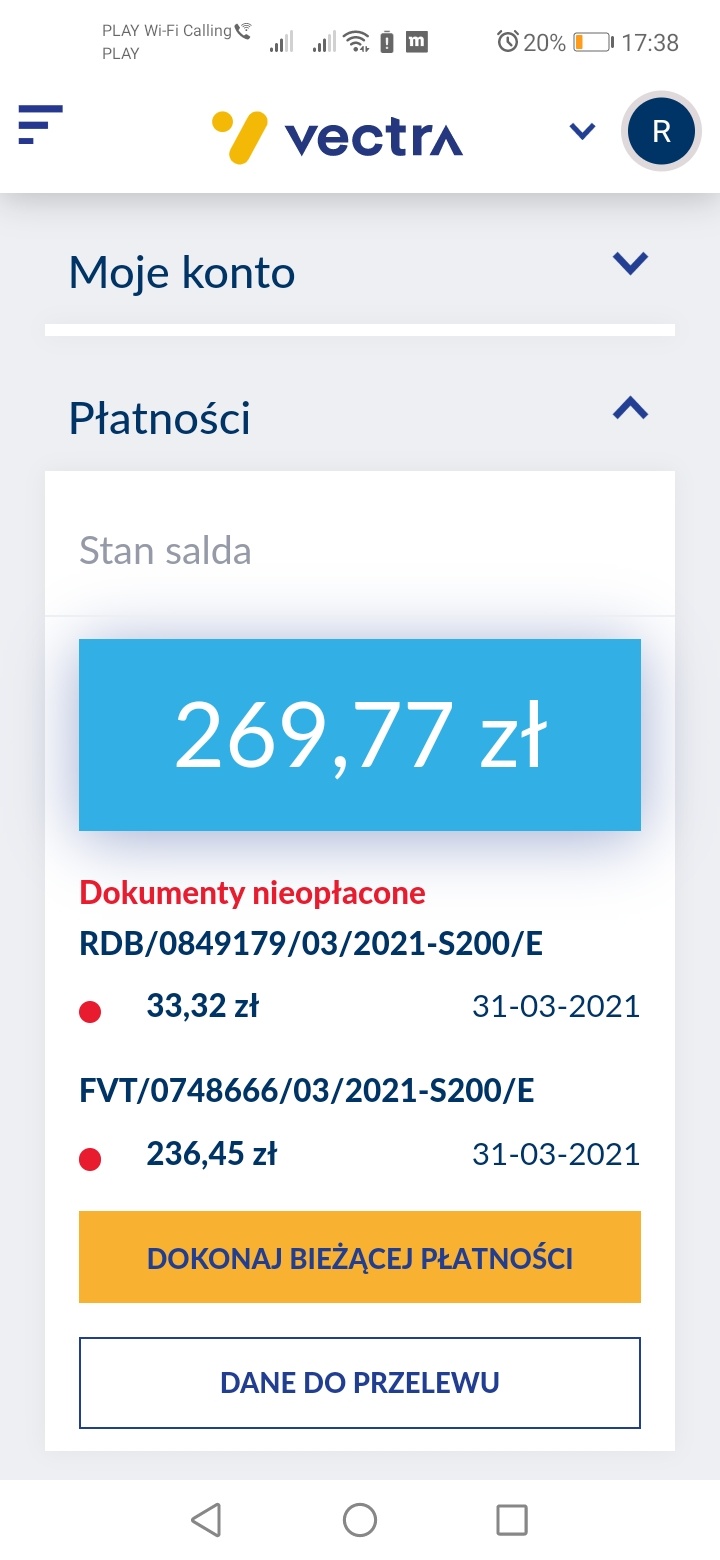Open the hamburger navigation menu

40,127
